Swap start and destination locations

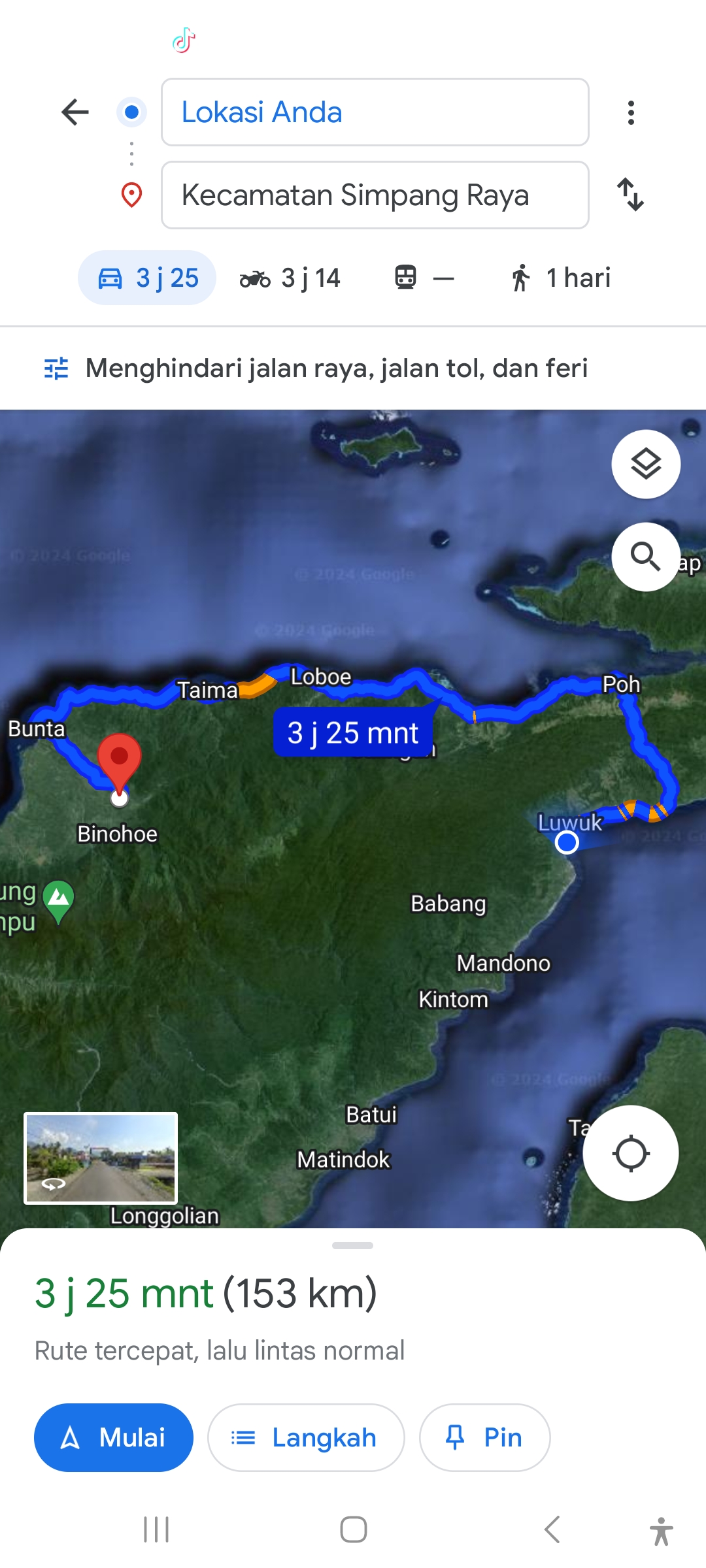coord(631,195)
